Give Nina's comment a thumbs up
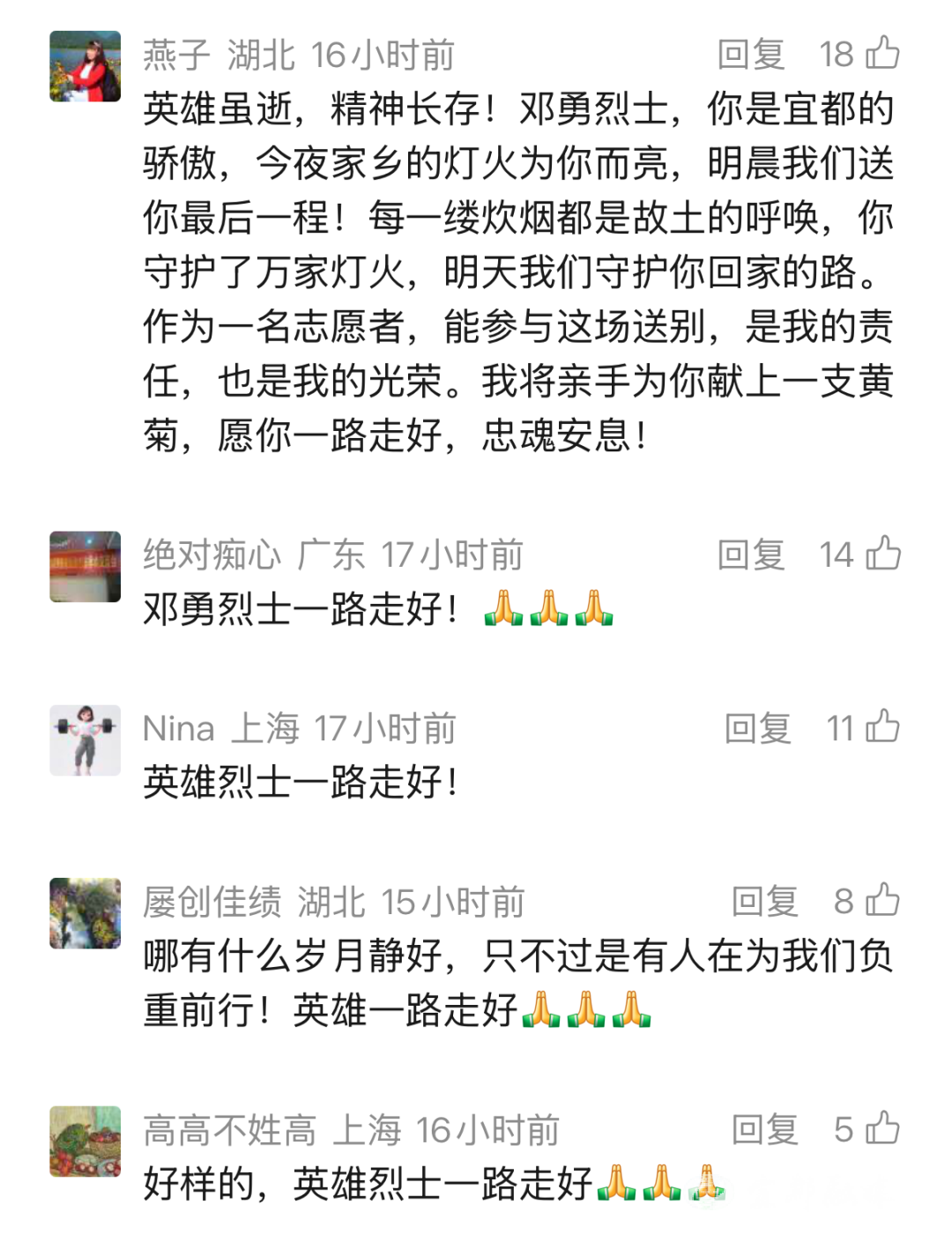This screenshot has width=952, height=1242. (x=882, y=727)
